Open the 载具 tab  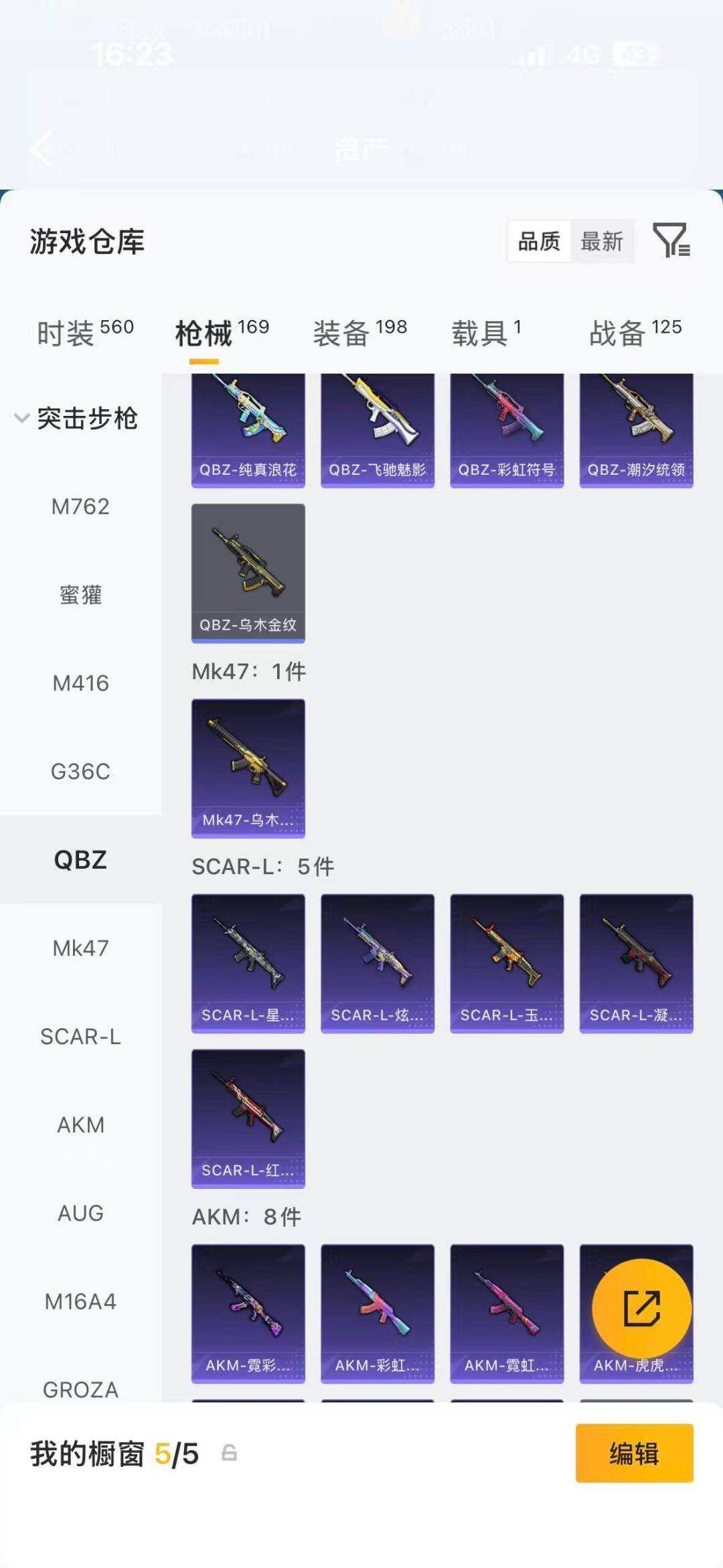click(x=486, y=332)
